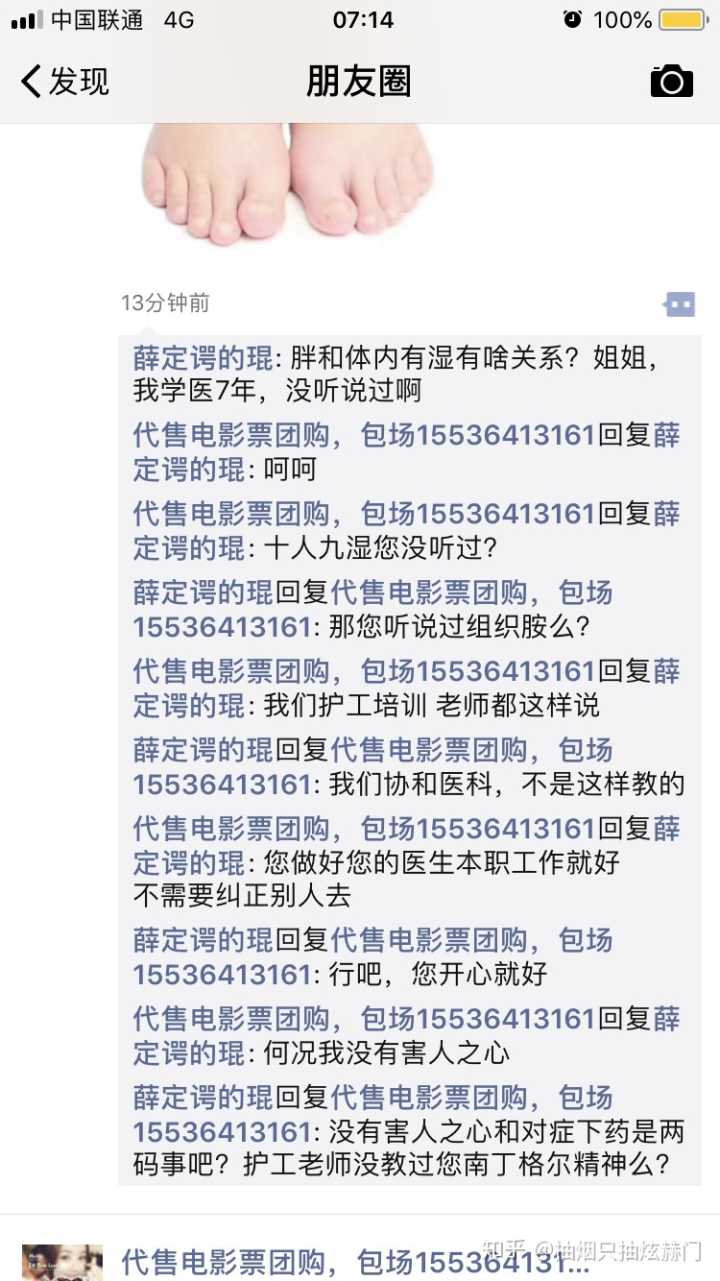Open 薛定谔的琨 profile from the 学医7年 comment
Viewport: 720px width, 1281px height.
click(203, 358)
